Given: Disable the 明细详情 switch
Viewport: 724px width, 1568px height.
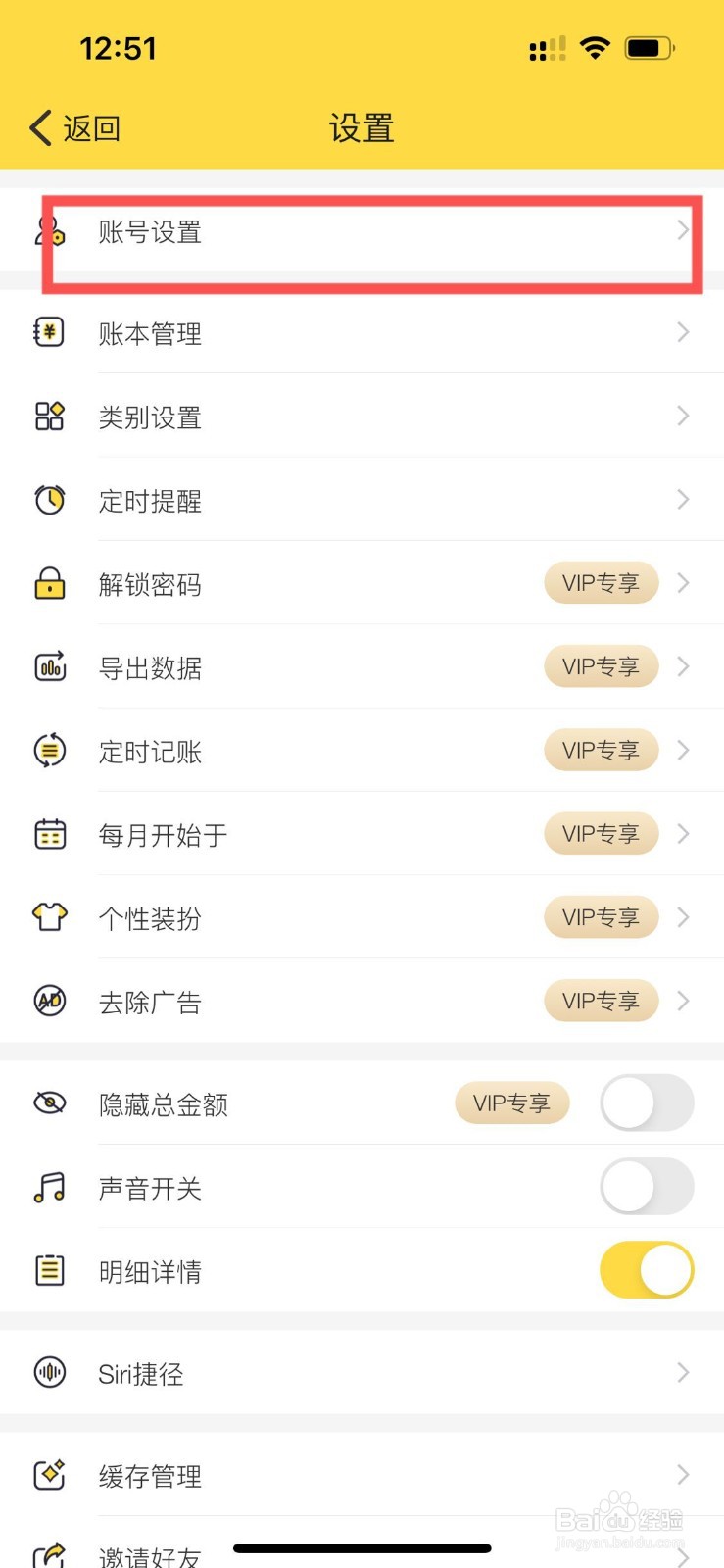Looking at the screenshot, I should point(646,1270).
